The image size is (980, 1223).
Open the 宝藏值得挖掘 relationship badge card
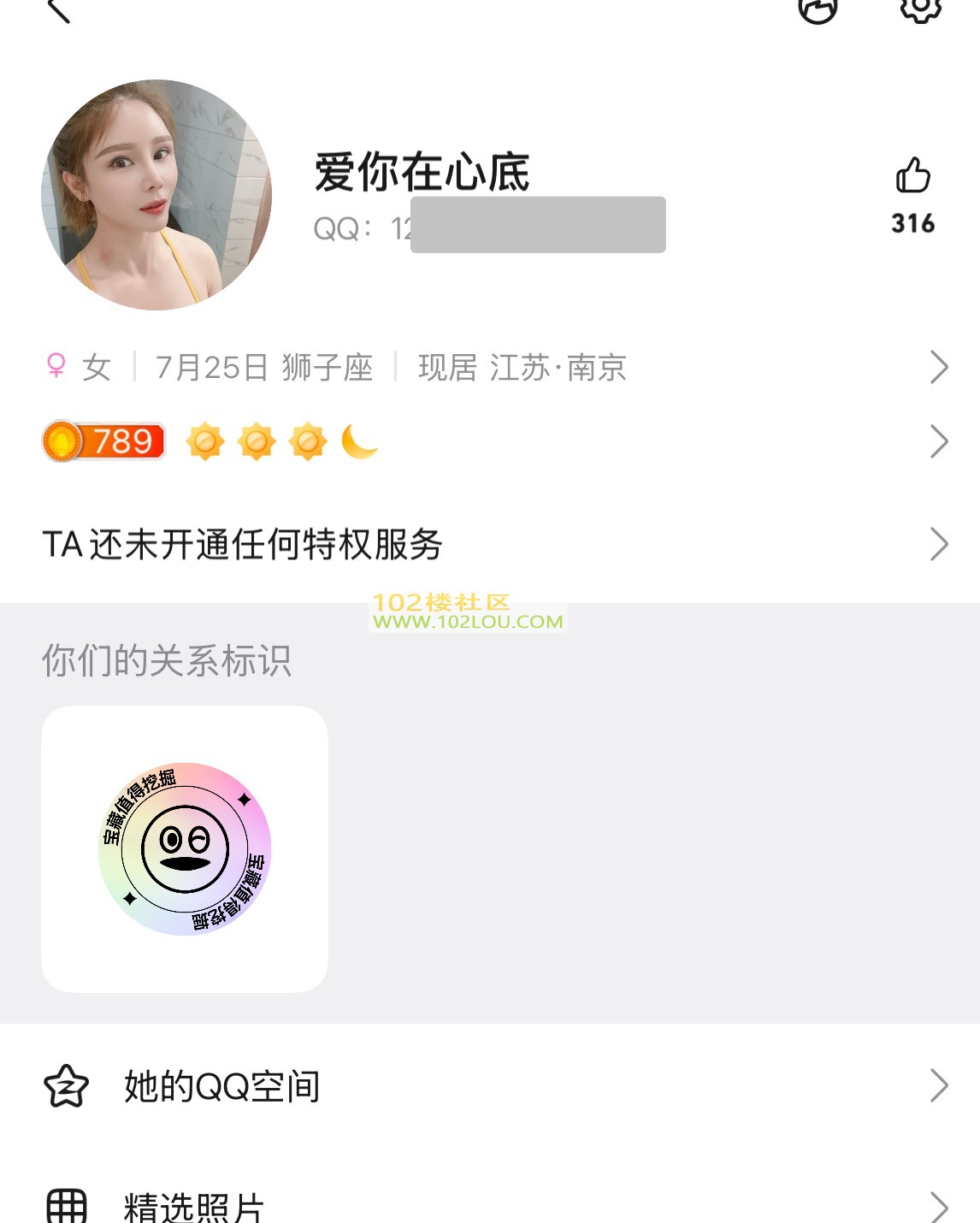185,848
